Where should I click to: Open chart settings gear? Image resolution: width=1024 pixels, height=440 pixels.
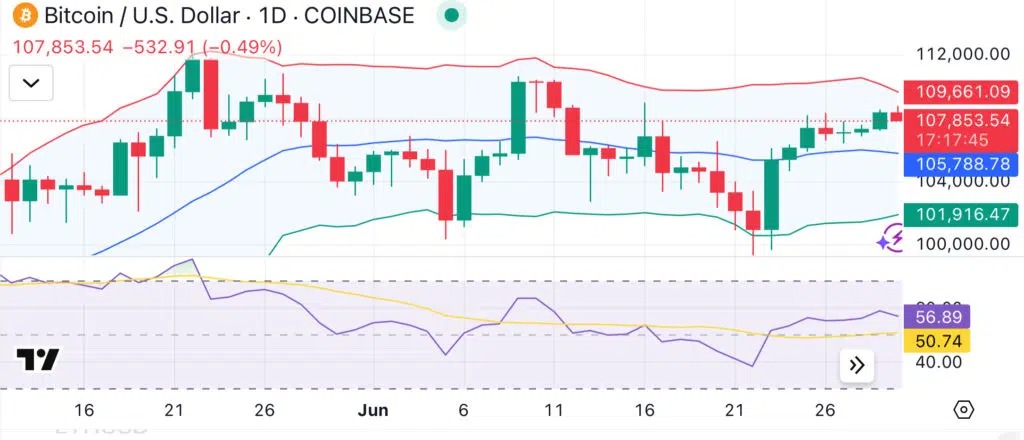(x=964, y=410)
